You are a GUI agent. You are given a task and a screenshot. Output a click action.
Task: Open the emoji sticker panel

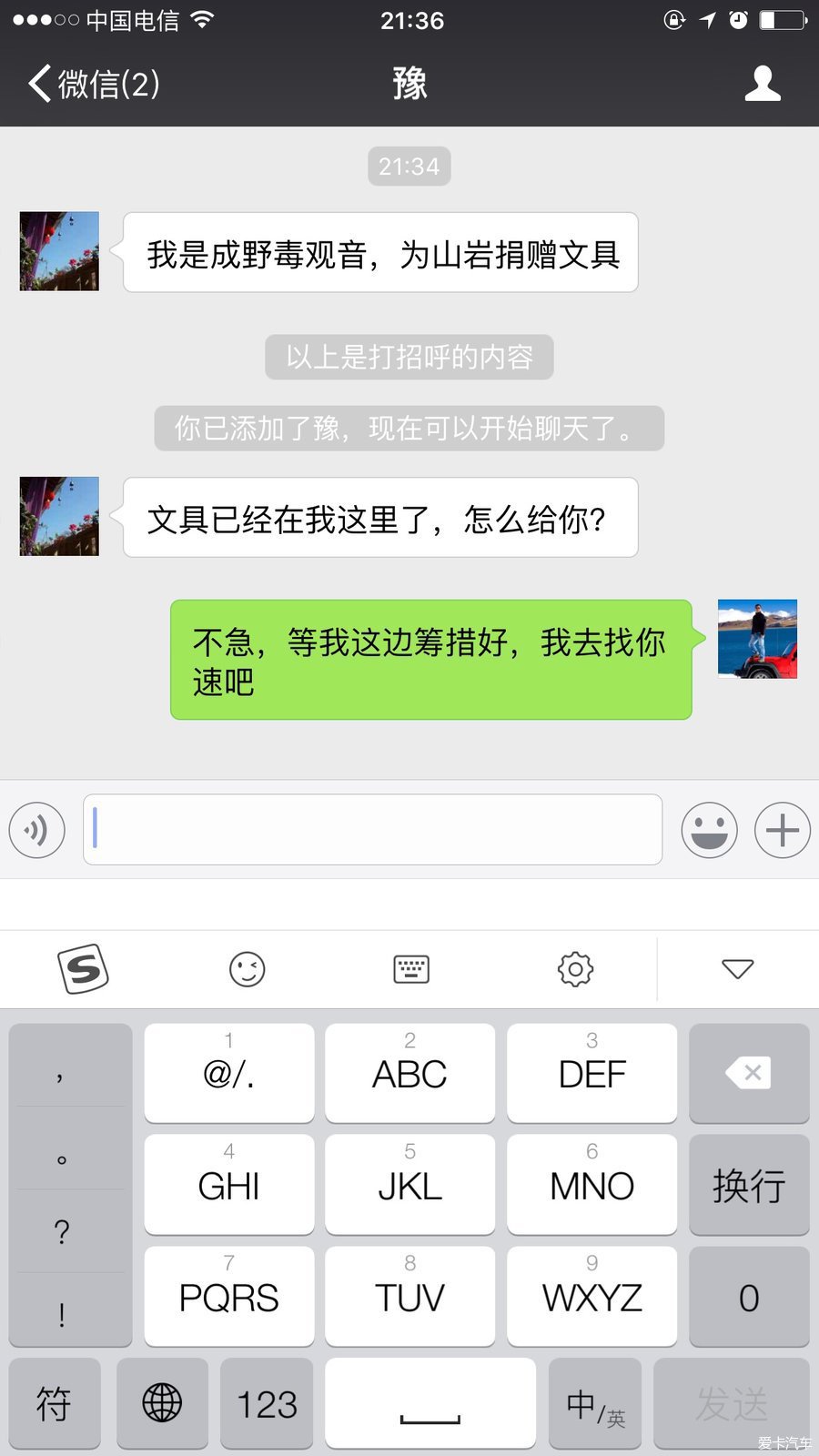[x=709, y=830]
